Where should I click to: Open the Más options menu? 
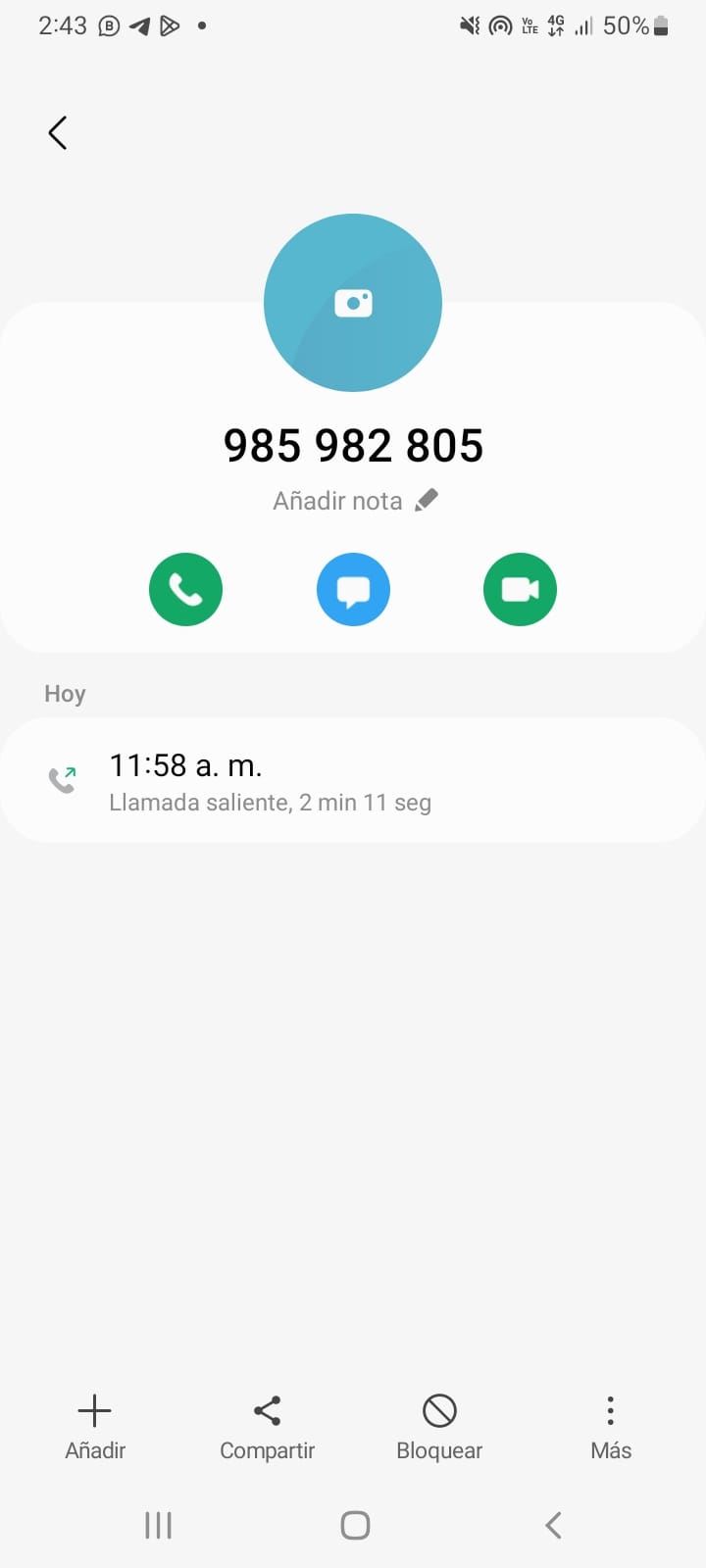click(610, 1427)
